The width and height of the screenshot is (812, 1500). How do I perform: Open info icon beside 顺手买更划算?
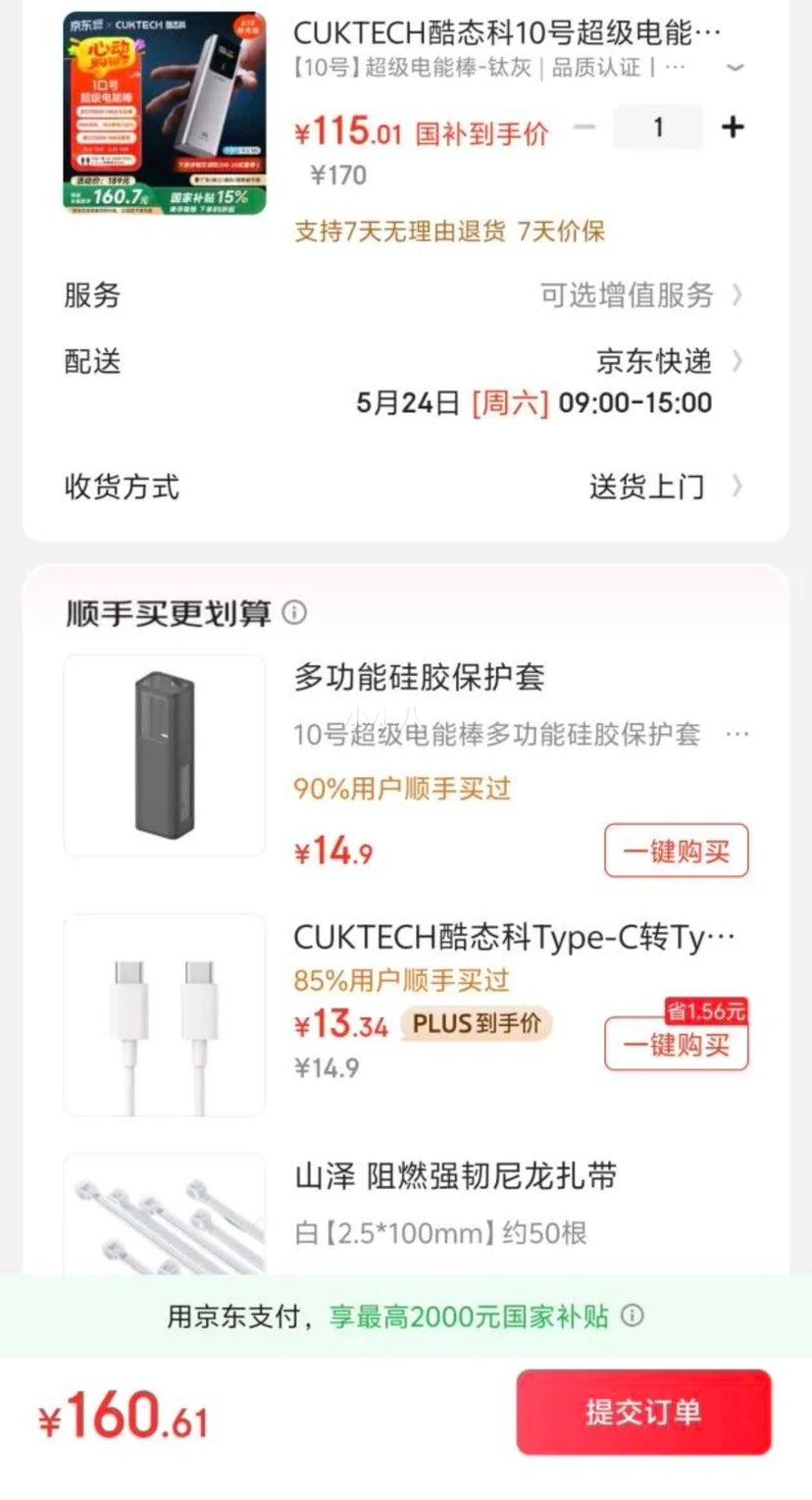click(x=294, y=613)
